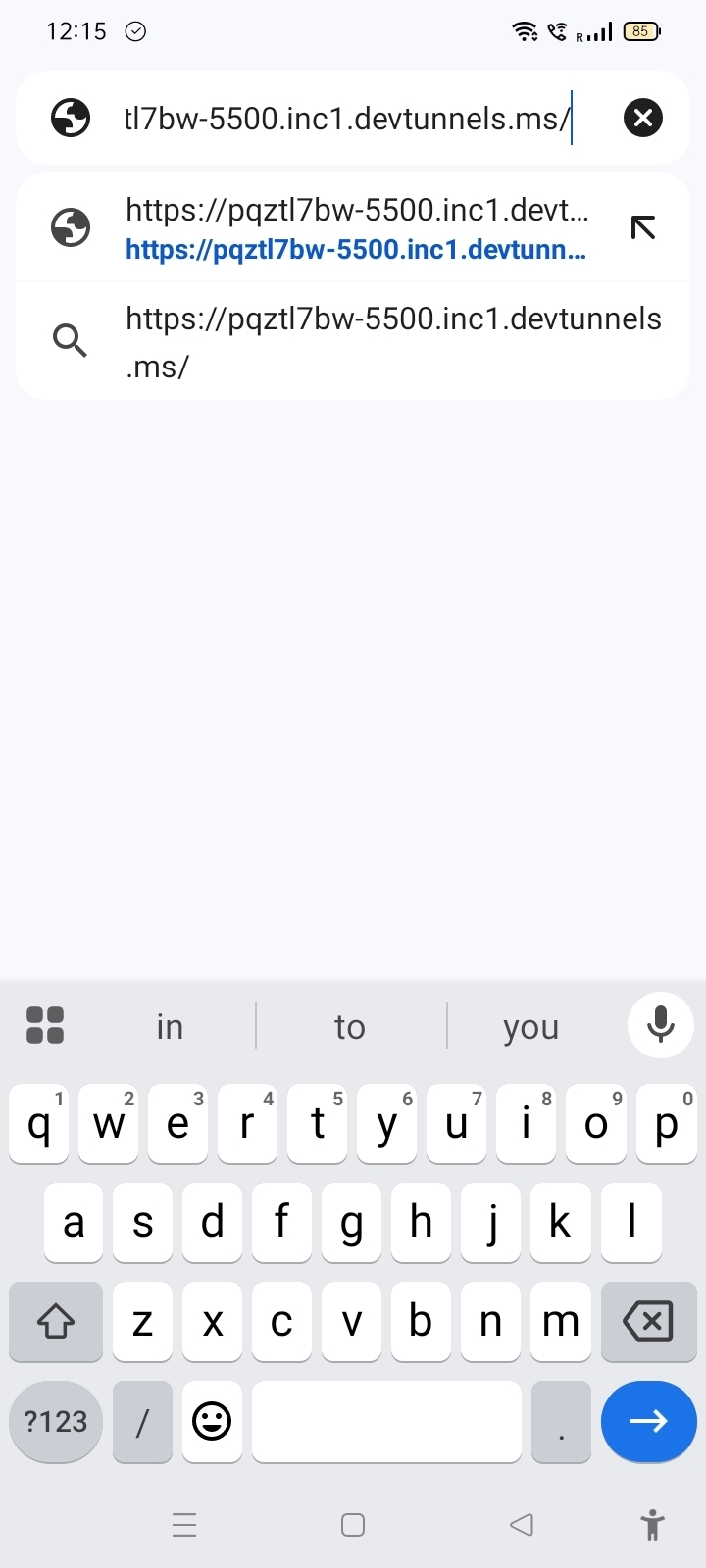
Task: Go back with the system back button
Action: click(522, 1525)
